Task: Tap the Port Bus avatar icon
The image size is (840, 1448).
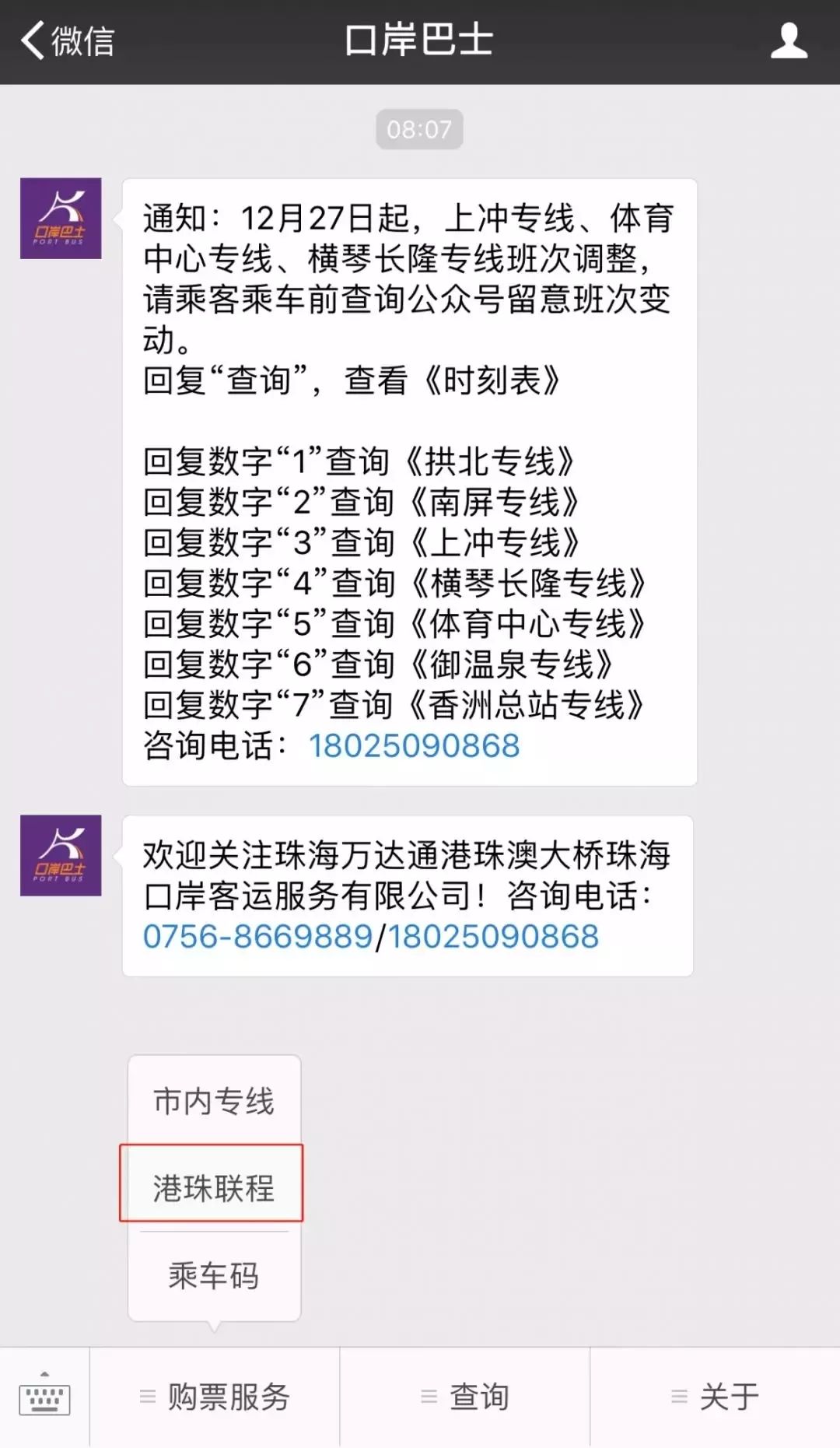Action: (x=60, y=216)
